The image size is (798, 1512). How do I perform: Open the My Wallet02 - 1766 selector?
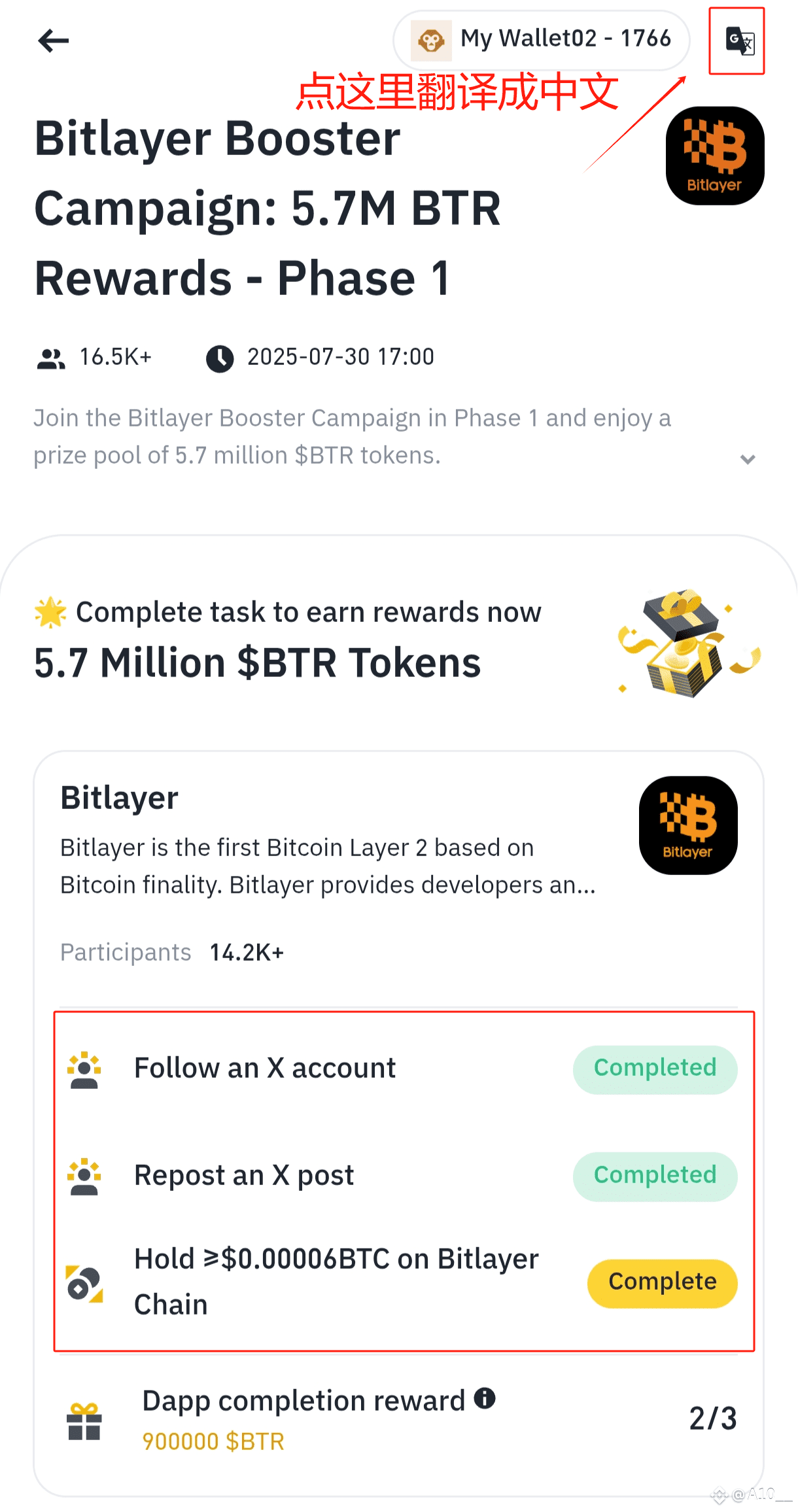click(542, 40)
